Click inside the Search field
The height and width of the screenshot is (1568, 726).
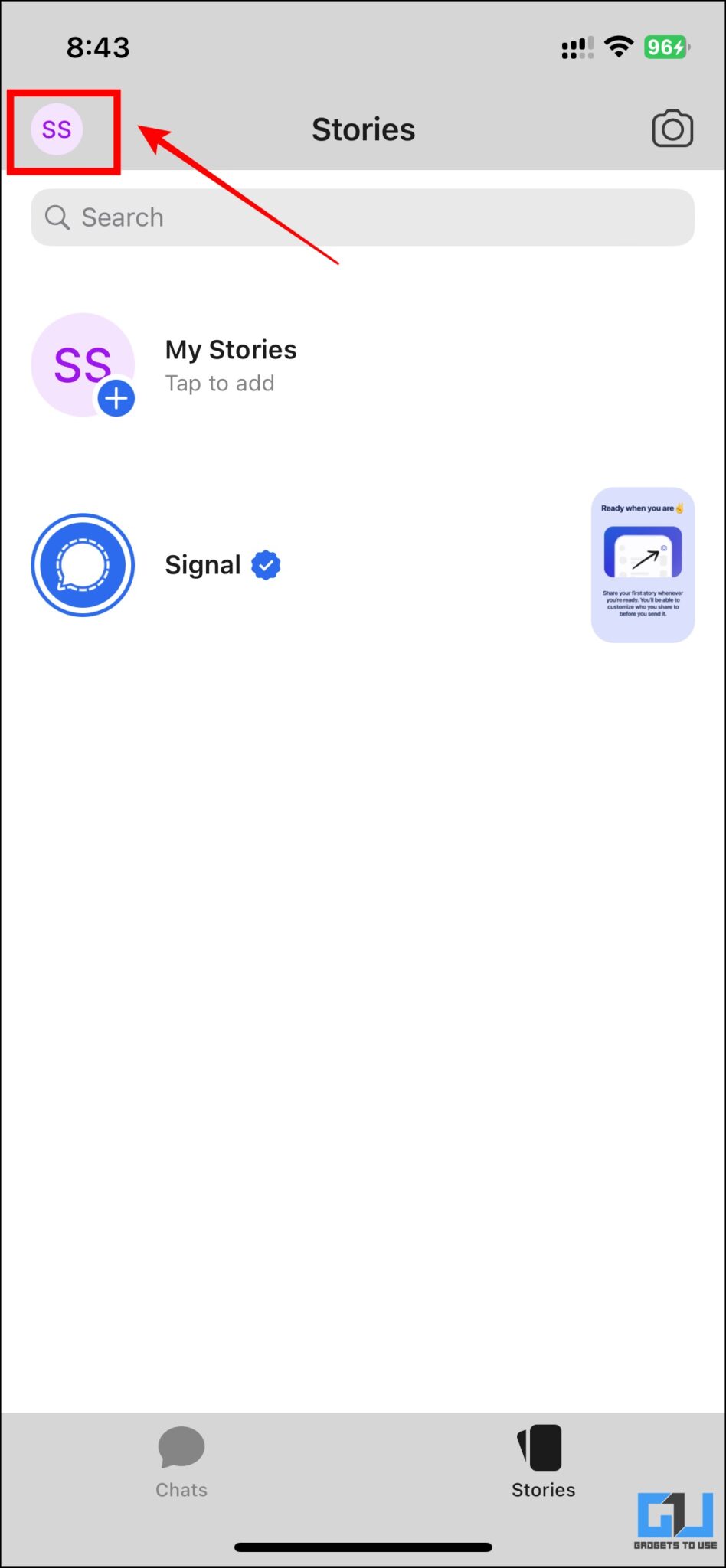230,217
